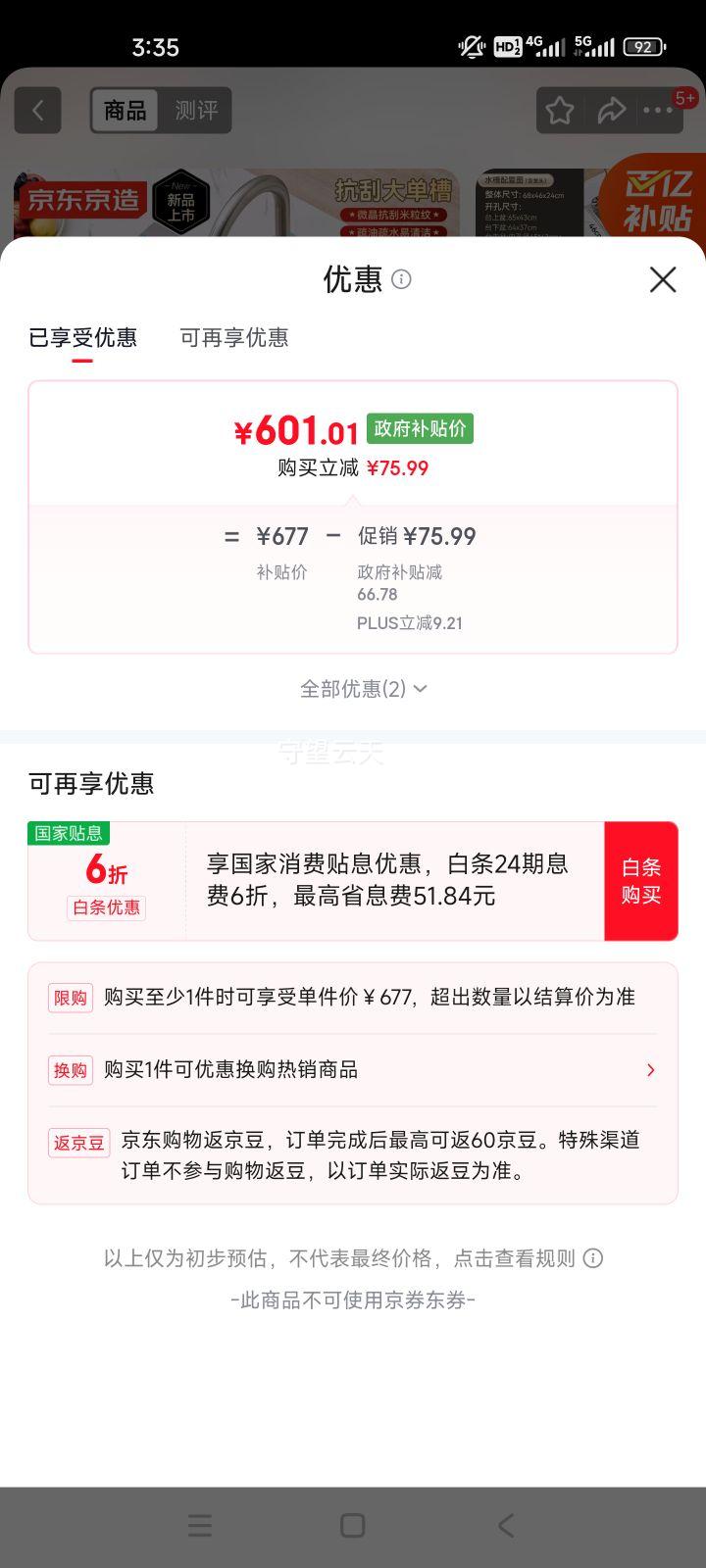
Task: Select the 已享受优惠 tab
Action: pyautogui.click(x=83, y=338)
